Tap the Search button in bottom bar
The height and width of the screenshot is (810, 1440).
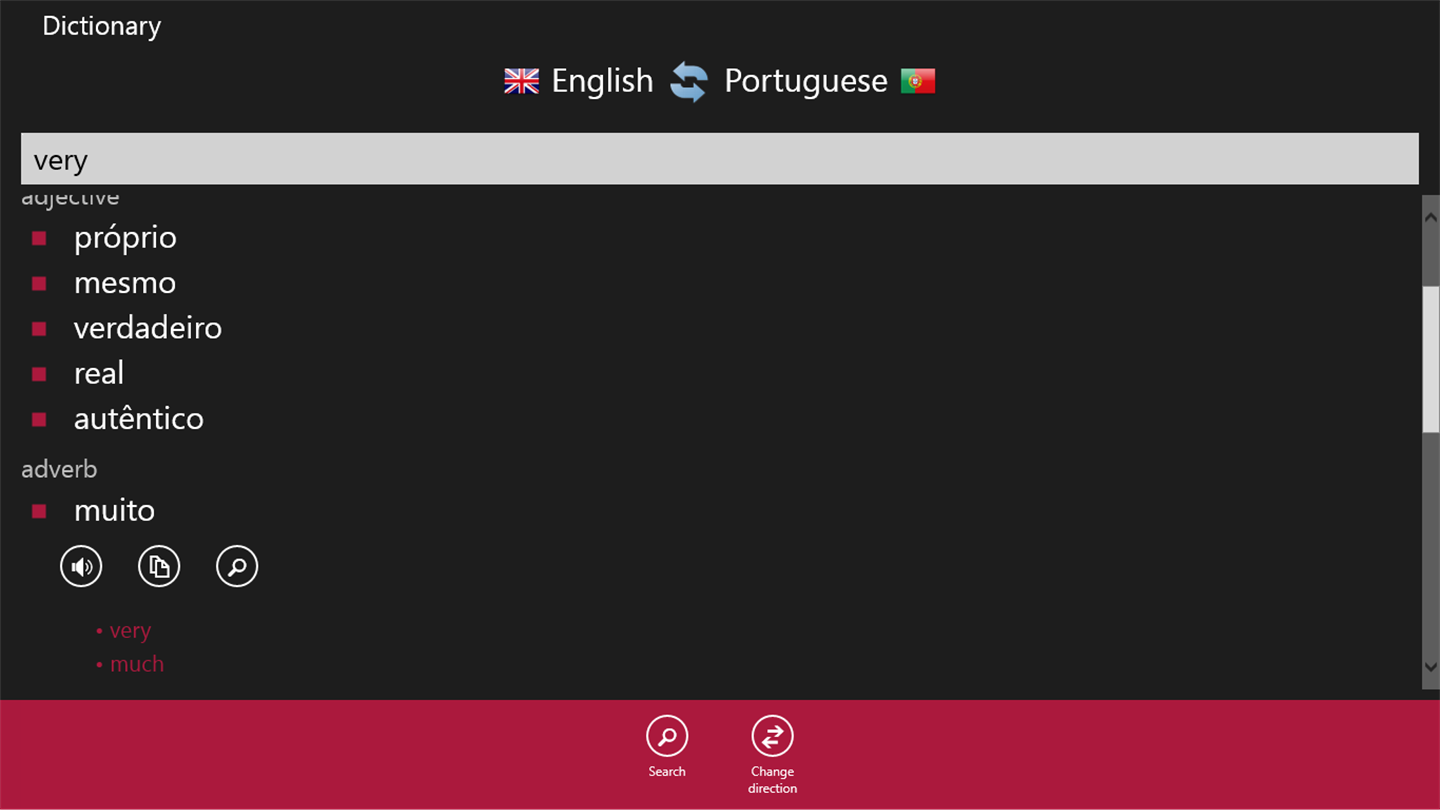coord(666,746)
